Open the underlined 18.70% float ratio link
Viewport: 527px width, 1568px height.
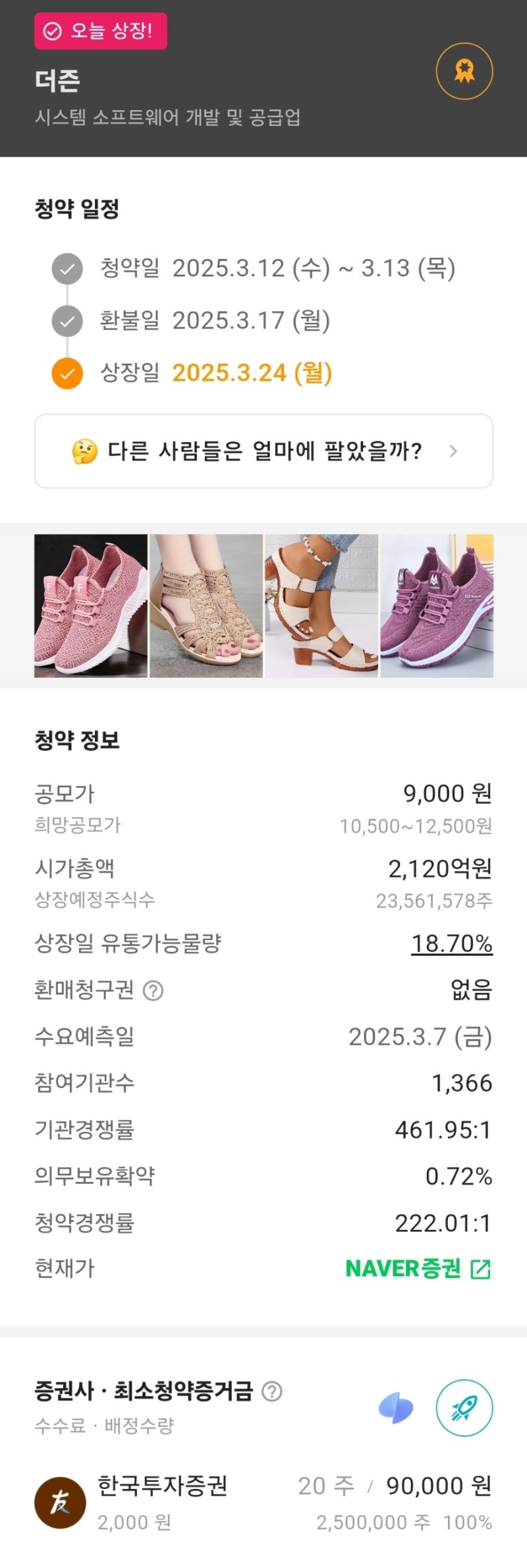(452, 943)
